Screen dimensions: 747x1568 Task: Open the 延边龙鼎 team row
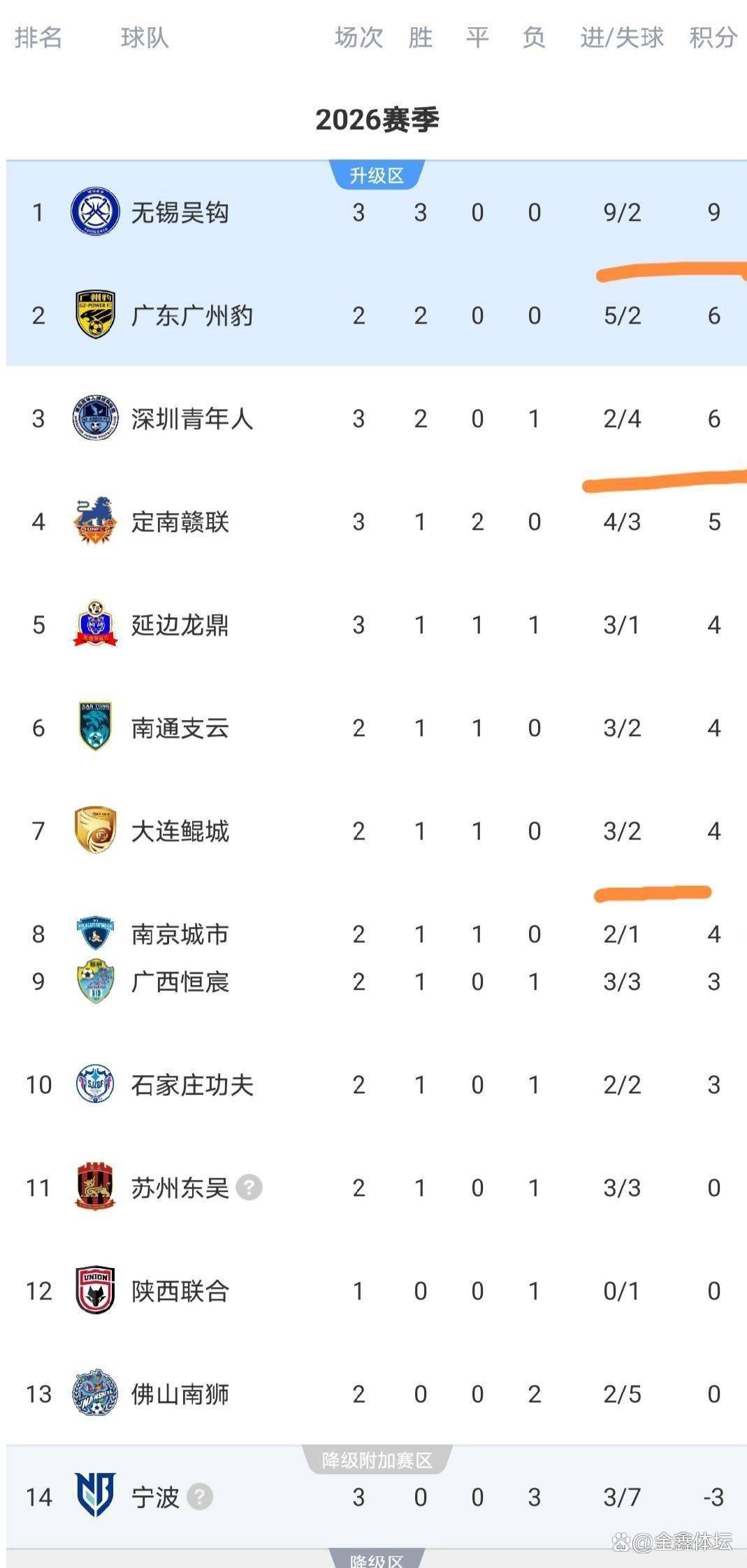point(377,624)
